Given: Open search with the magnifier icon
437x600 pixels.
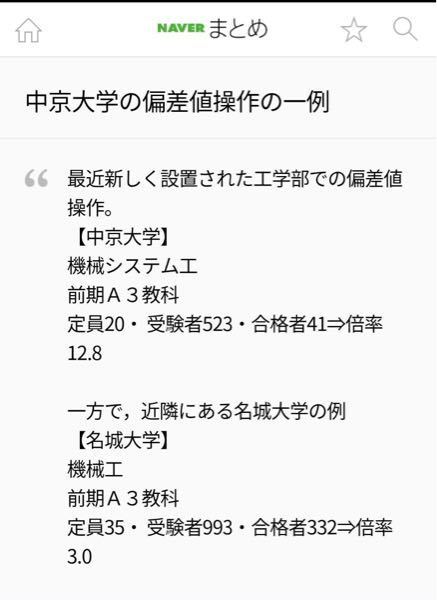Looking at the screenshot, I should tap(405, 29).
